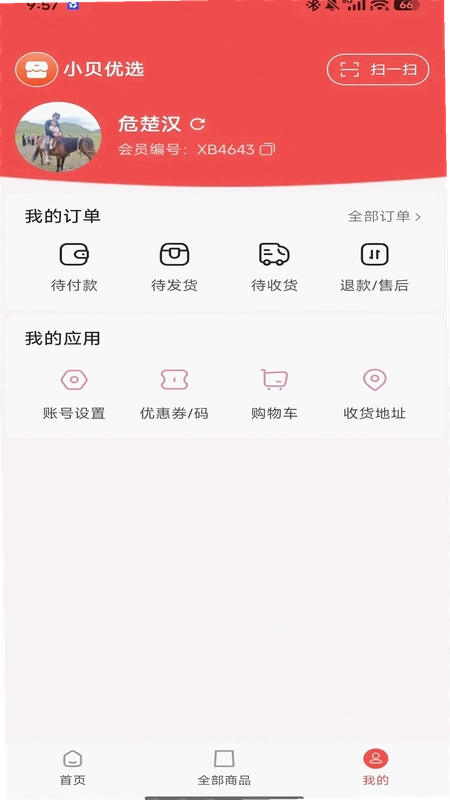The image size is (450, 800).
Task: Refresh profile next to 危楚汉
Action: (197, 124)
